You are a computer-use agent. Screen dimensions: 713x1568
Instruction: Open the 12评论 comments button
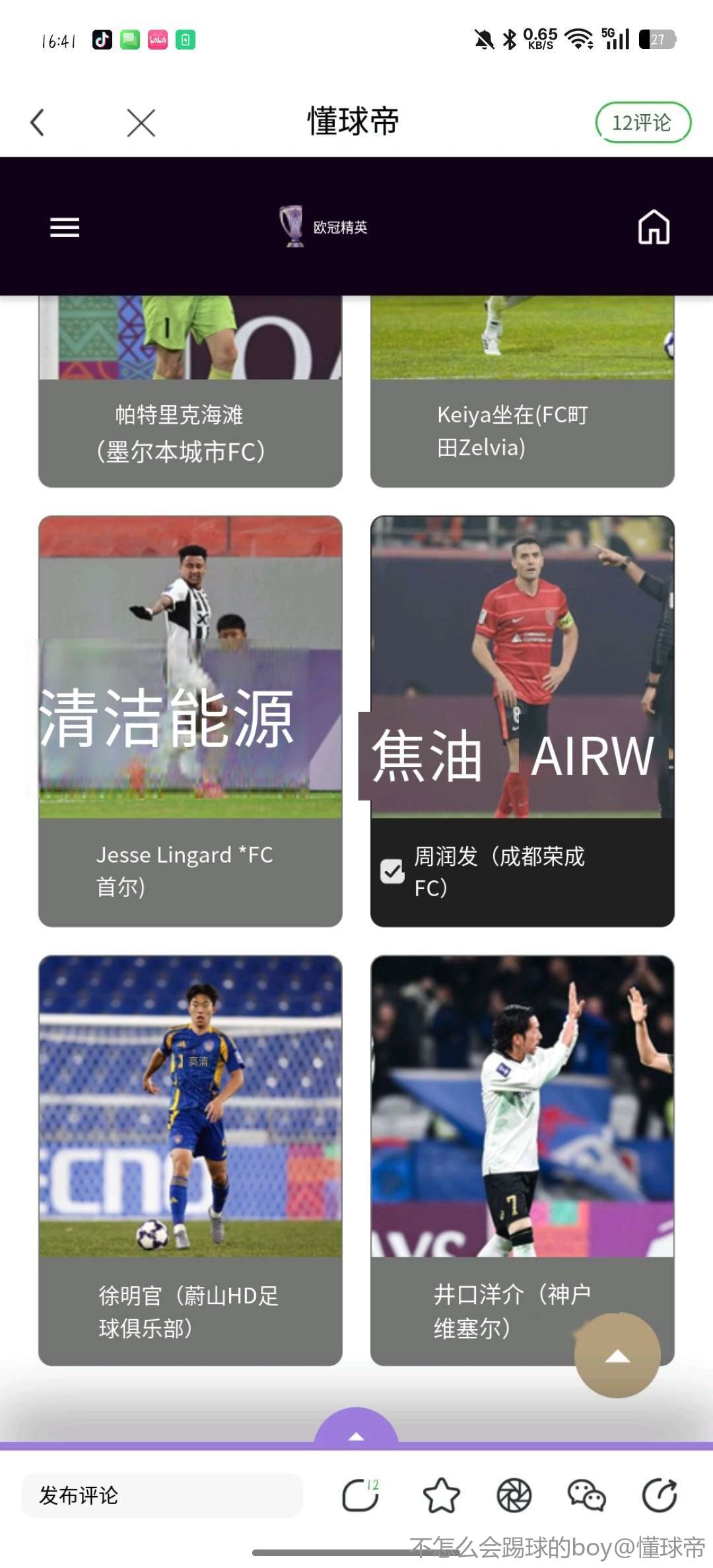click(x=642, y=123)
